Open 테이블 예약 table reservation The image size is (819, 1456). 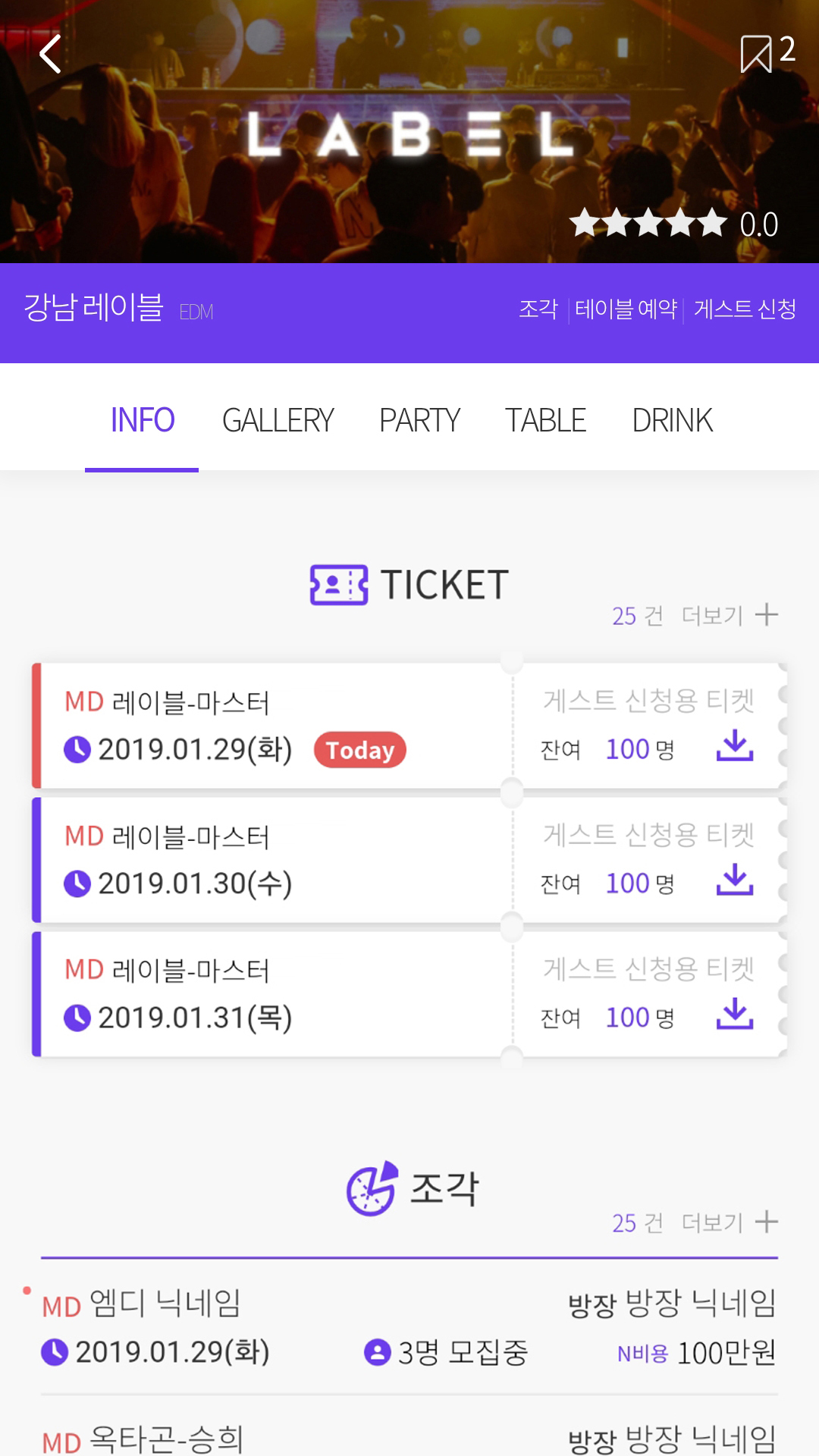tap(626, 309)
